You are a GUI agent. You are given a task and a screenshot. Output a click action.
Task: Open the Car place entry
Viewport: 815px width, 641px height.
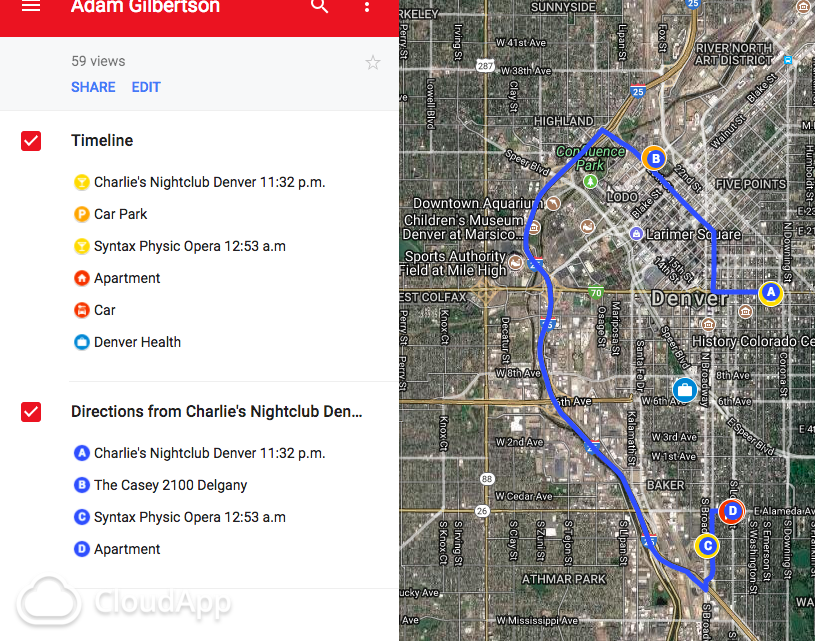pyautogui.click(x=104, y=310)
